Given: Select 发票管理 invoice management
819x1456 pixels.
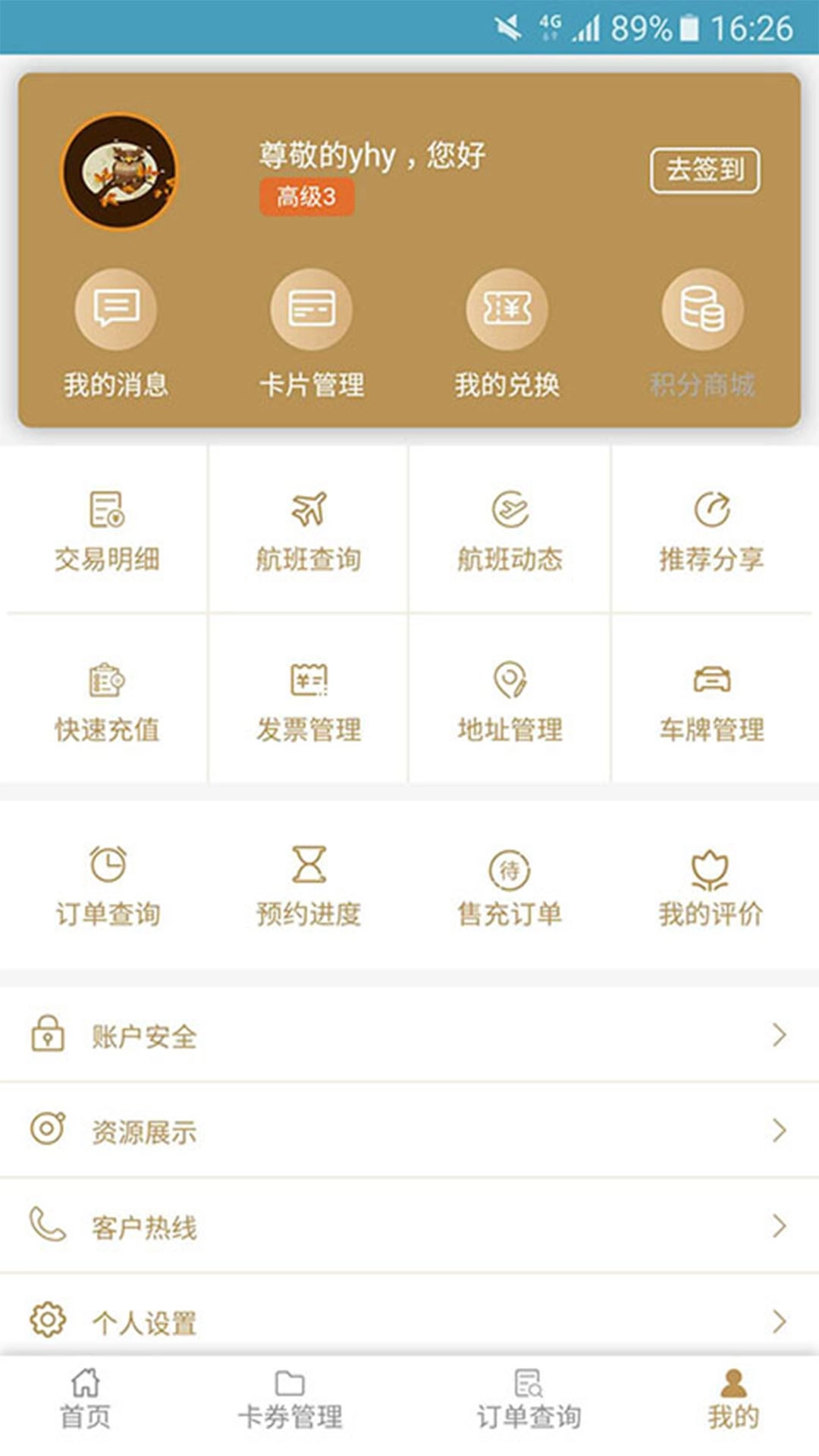Looking at the screenshot, I should tap(309, 701).
